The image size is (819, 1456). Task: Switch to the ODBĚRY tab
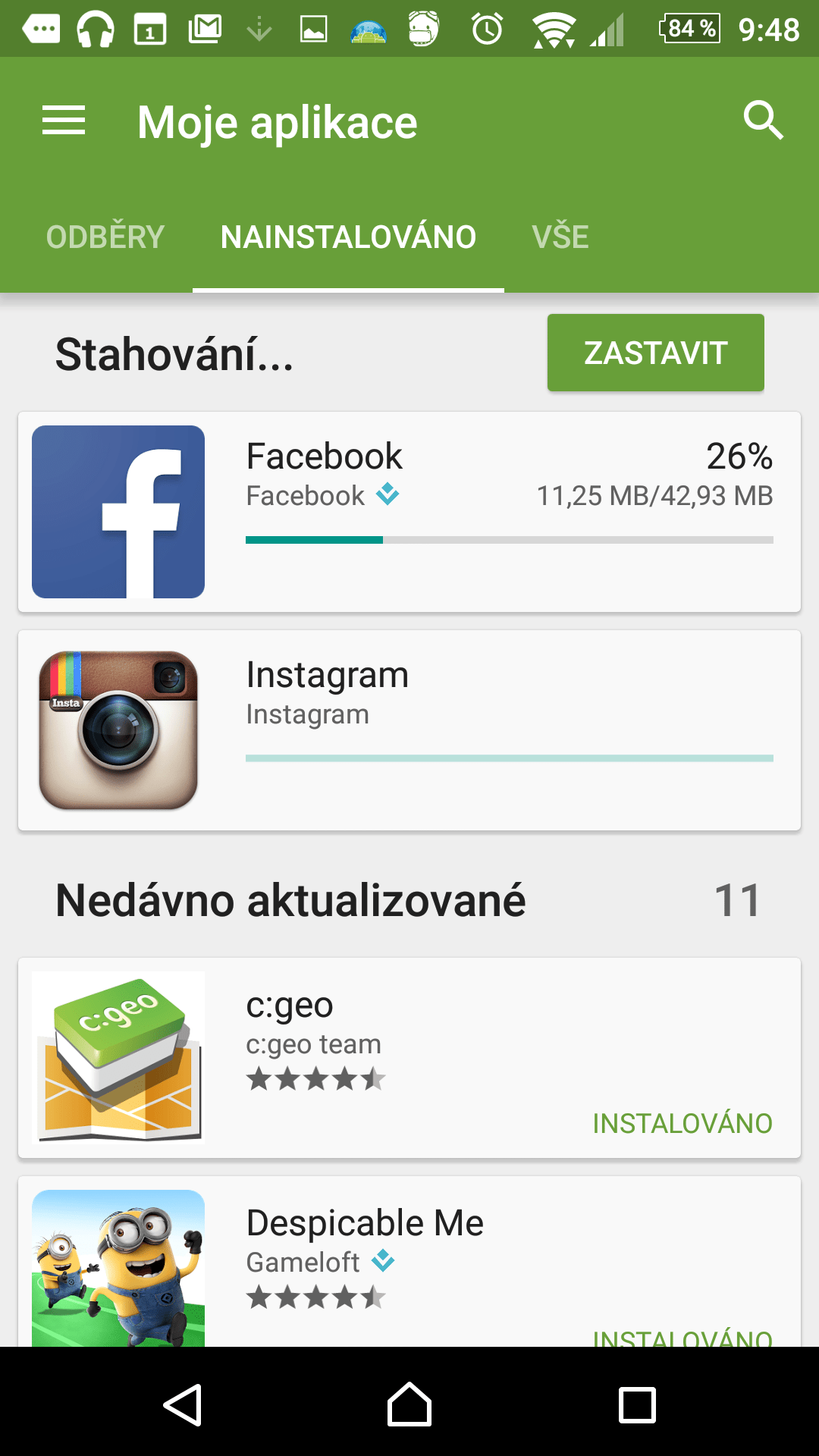point(105,237)
